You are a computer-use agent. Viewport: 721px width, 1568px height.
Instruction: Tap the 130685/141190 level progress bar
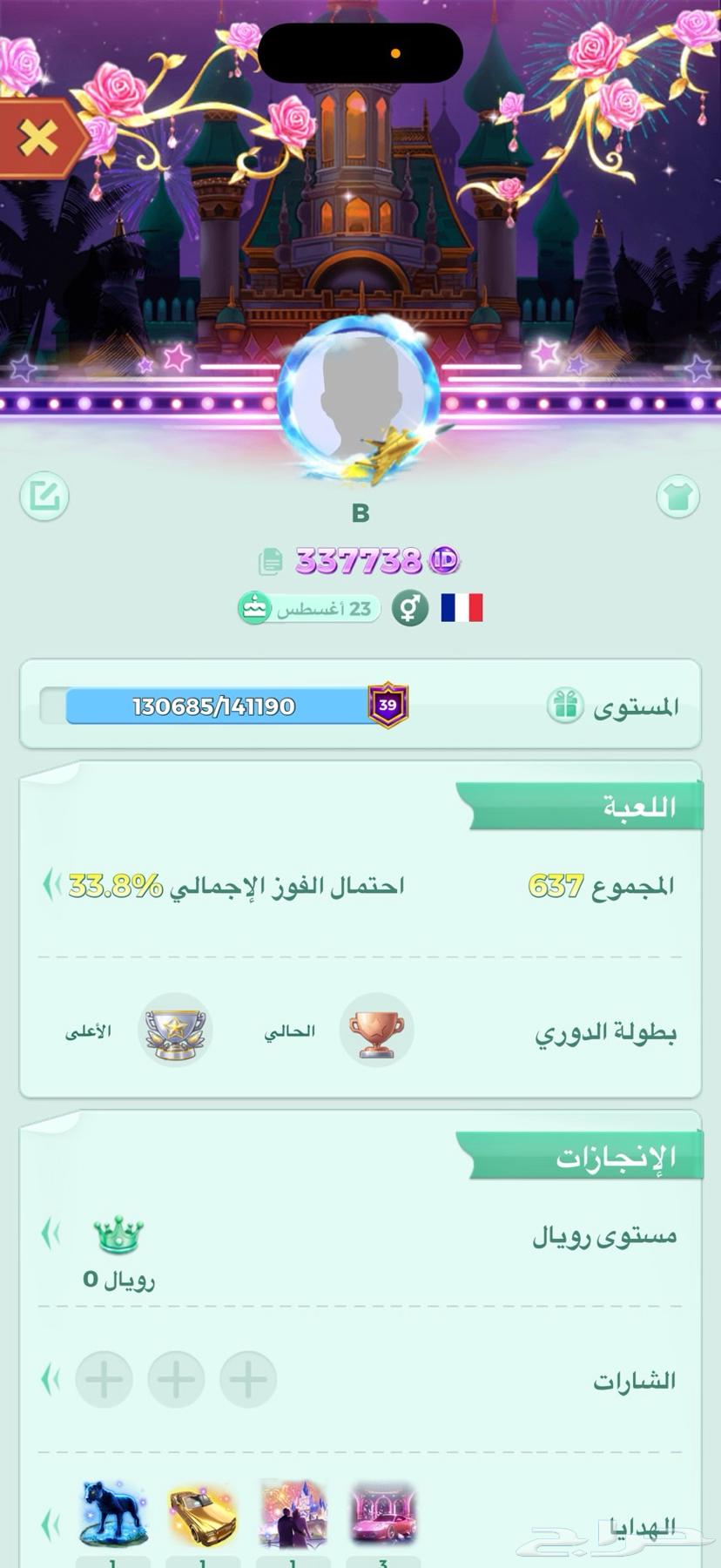tap(213, 706)
